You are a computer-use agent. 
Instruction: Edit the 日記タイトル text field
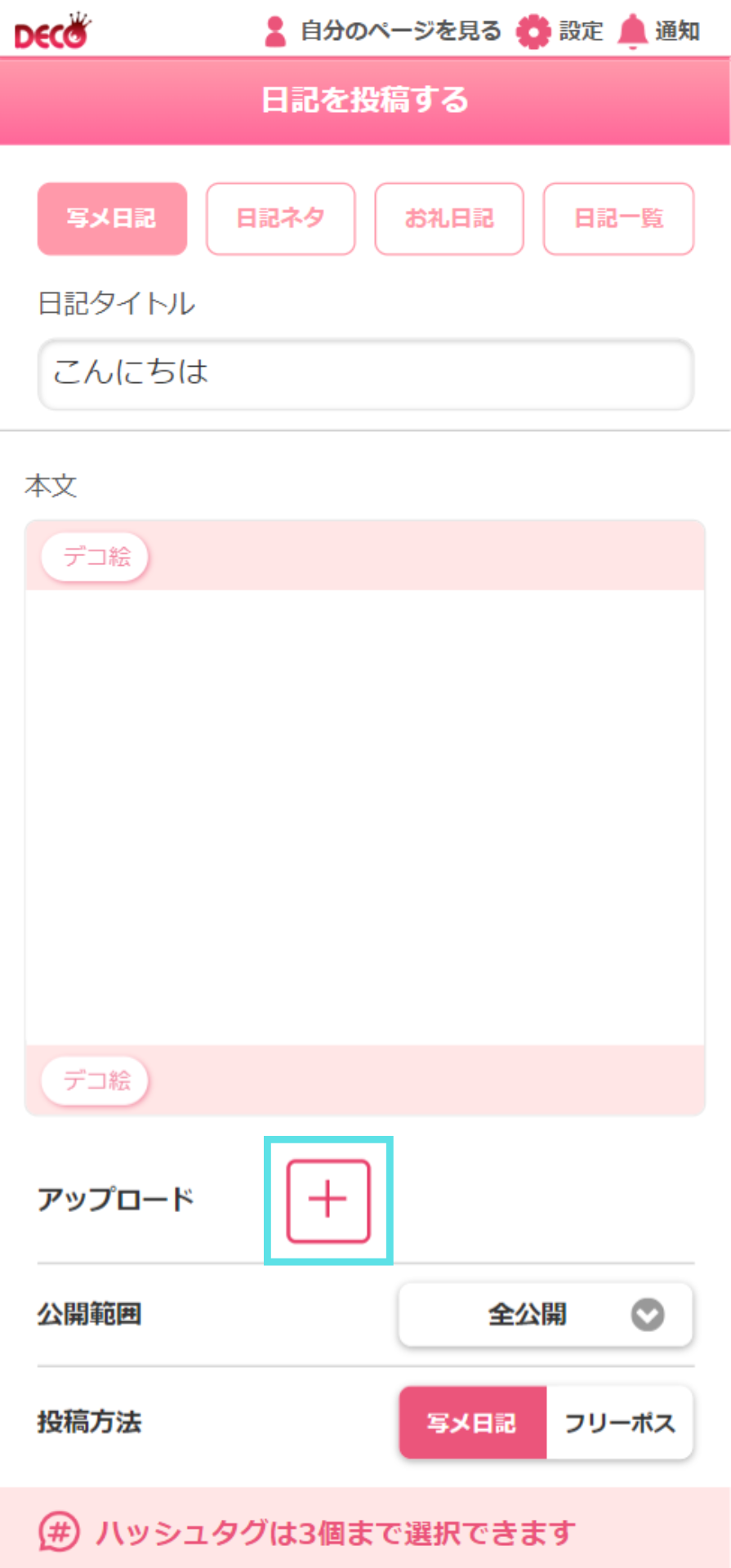(x=365, y=374)
